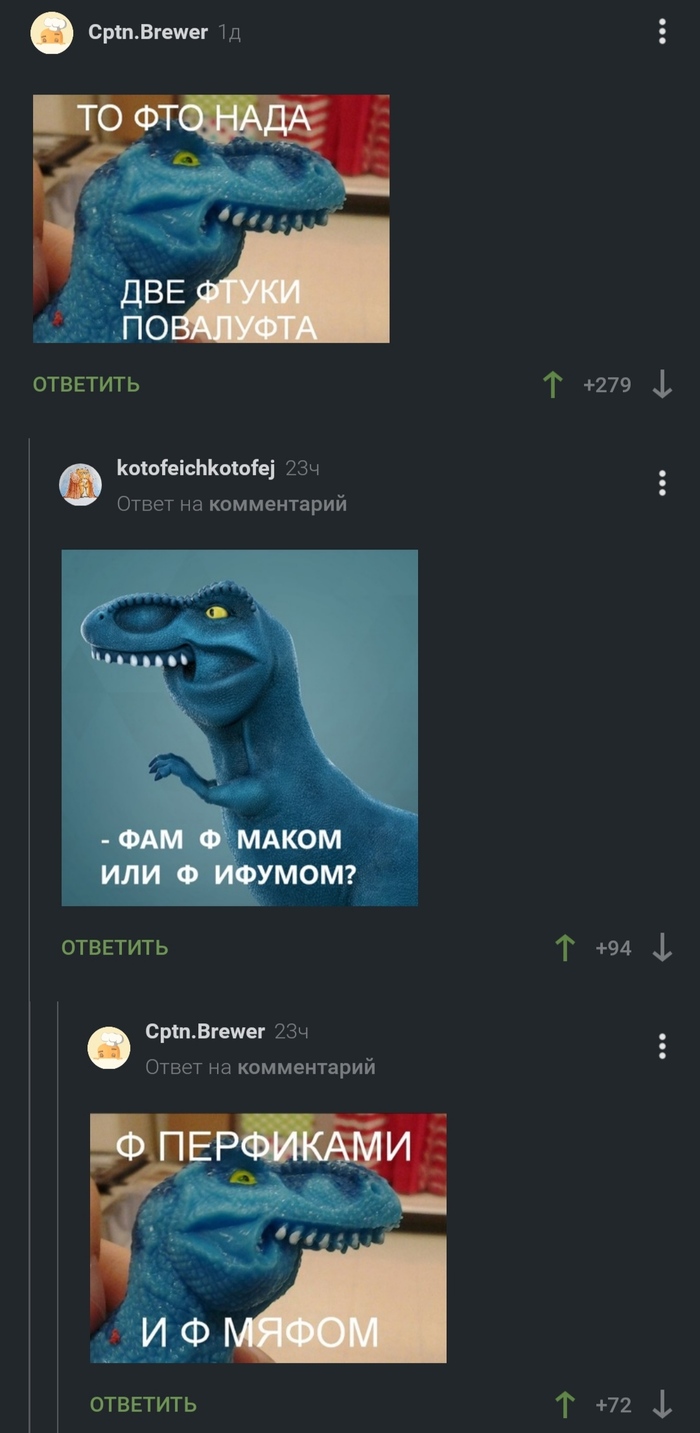Downvote the comment rated +72

pos(662,1405)
